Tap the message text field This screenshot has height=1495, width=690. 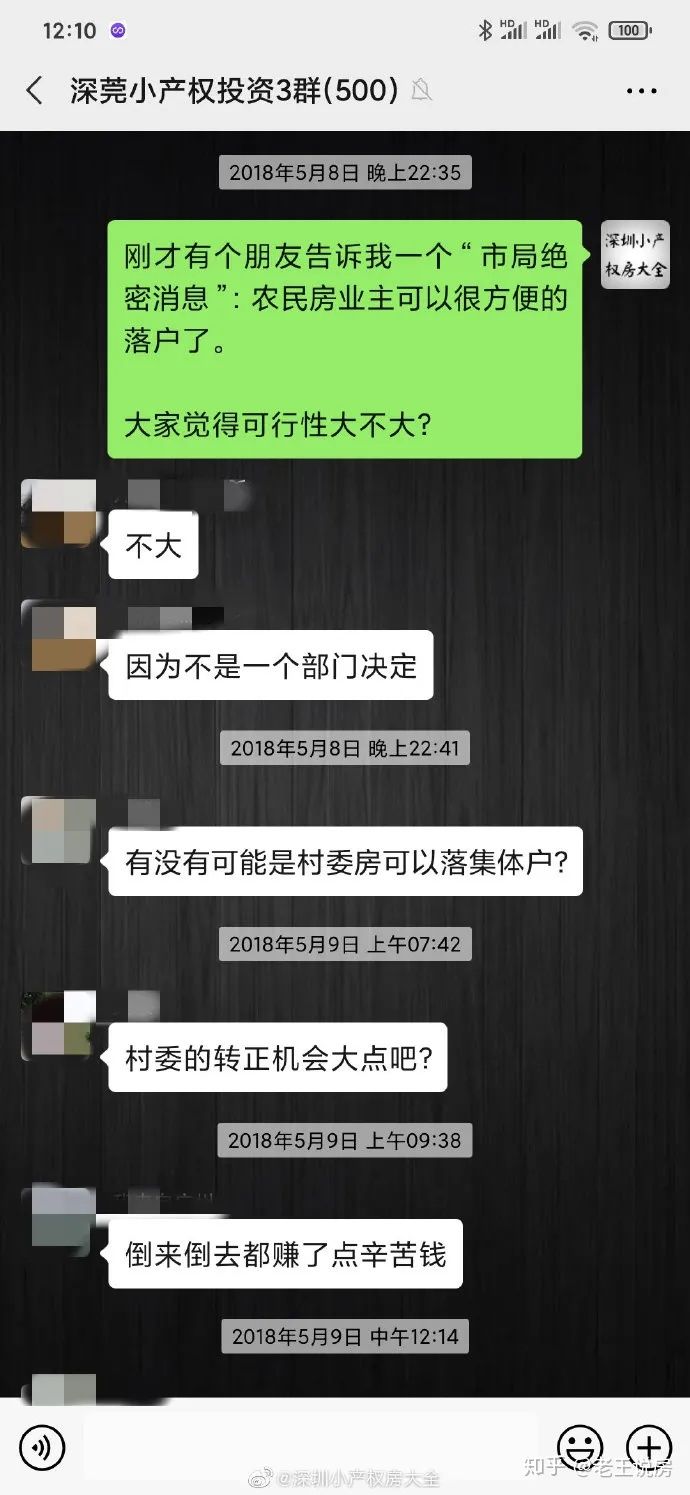pyautogui.click(x=310, y=1447)
